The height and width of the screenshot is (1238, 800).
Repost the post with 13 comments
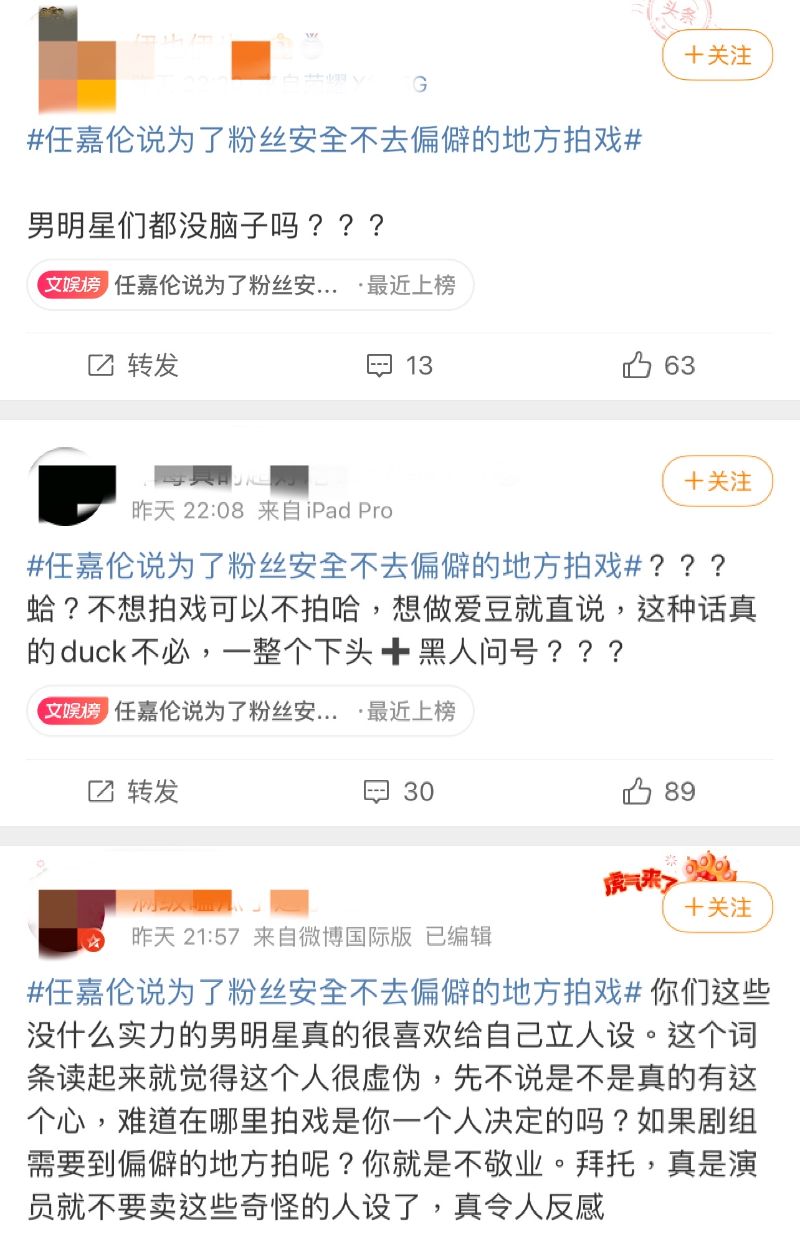coord(132,366)
